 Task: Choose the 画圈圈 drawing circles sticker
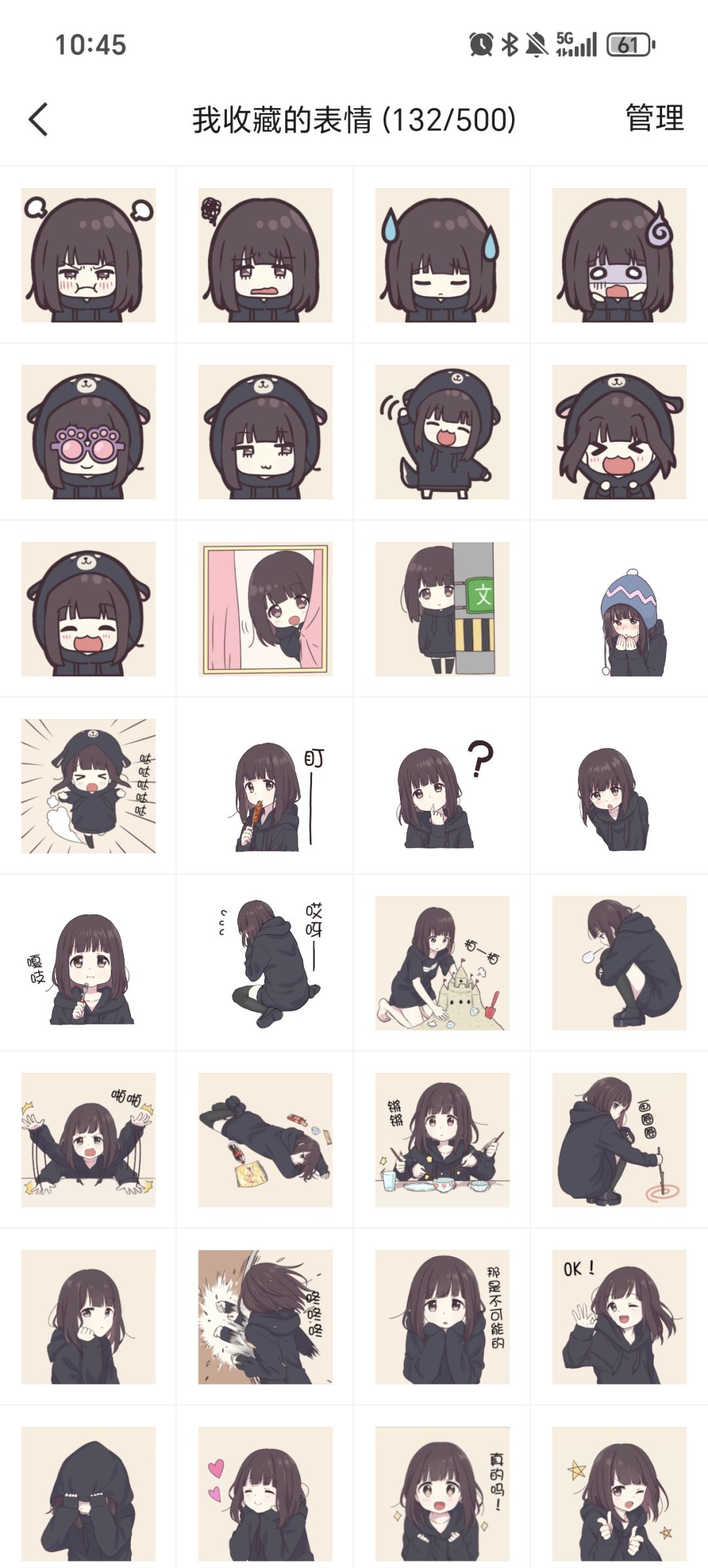coord(619,1140)
